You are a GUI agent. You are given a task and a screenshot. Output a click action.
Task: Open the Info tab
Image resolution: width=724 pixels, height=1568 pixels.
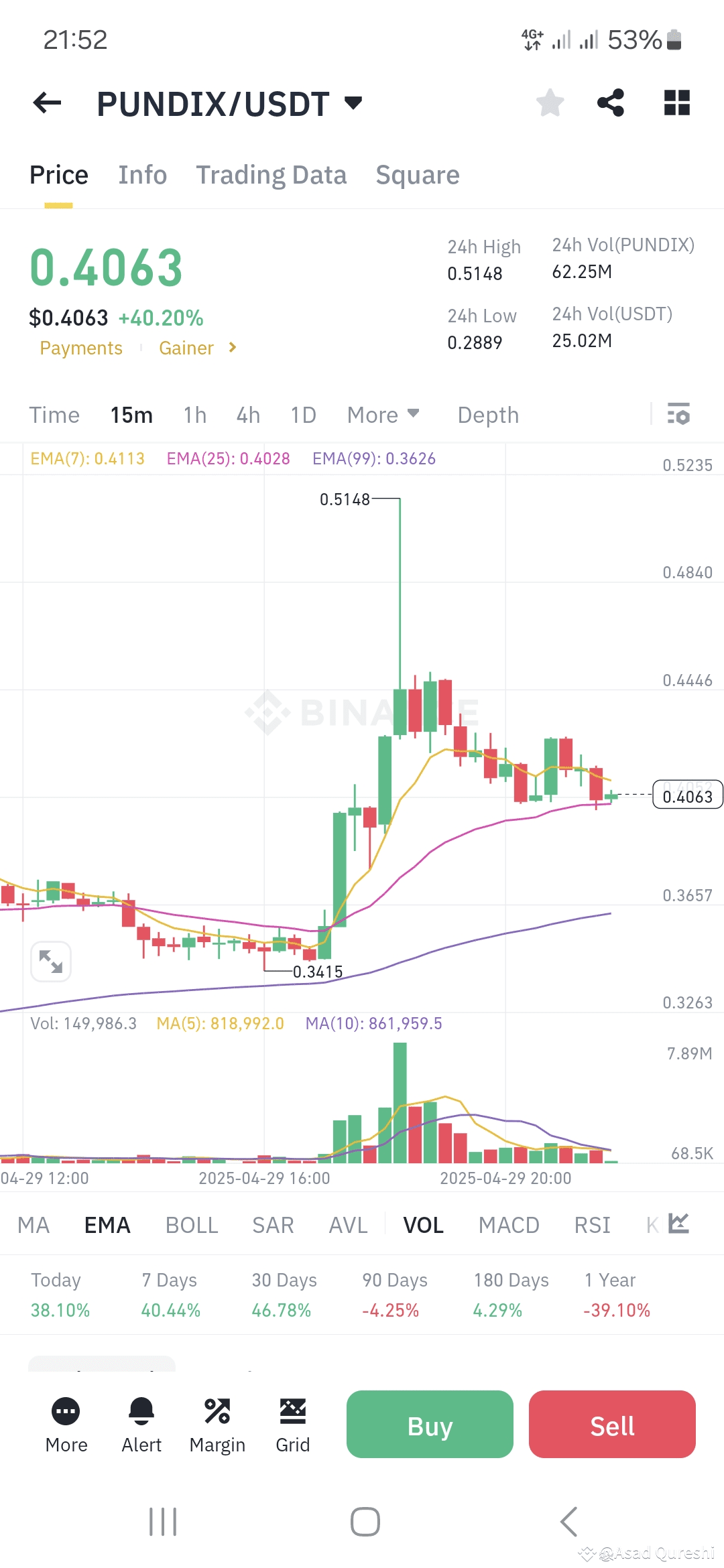(142, 175)
